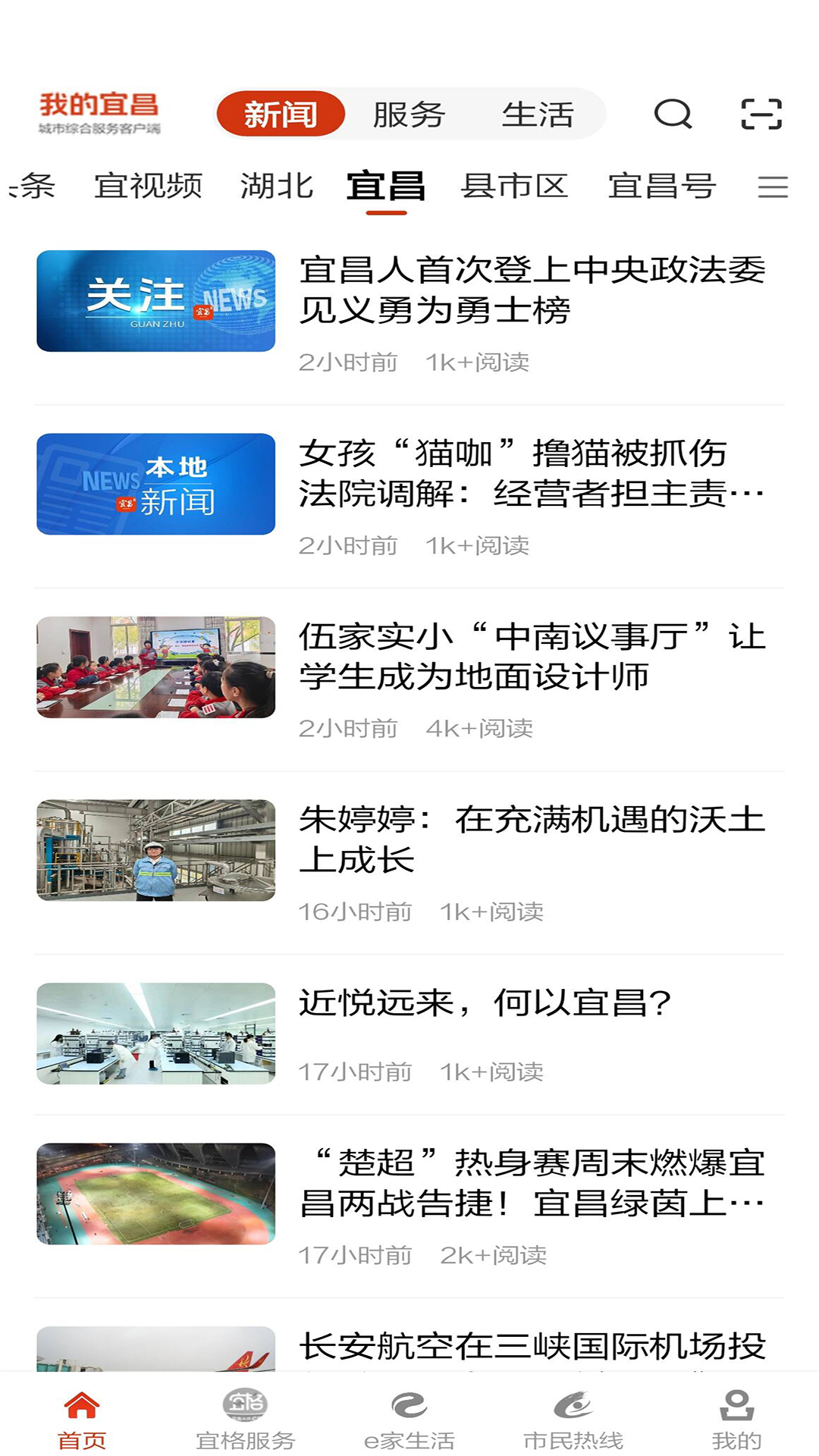Screen dimensions: 819x1456
Task: Read the 女孩“猫咖”撸猫被抓伤 story
Action: (531, 474)
